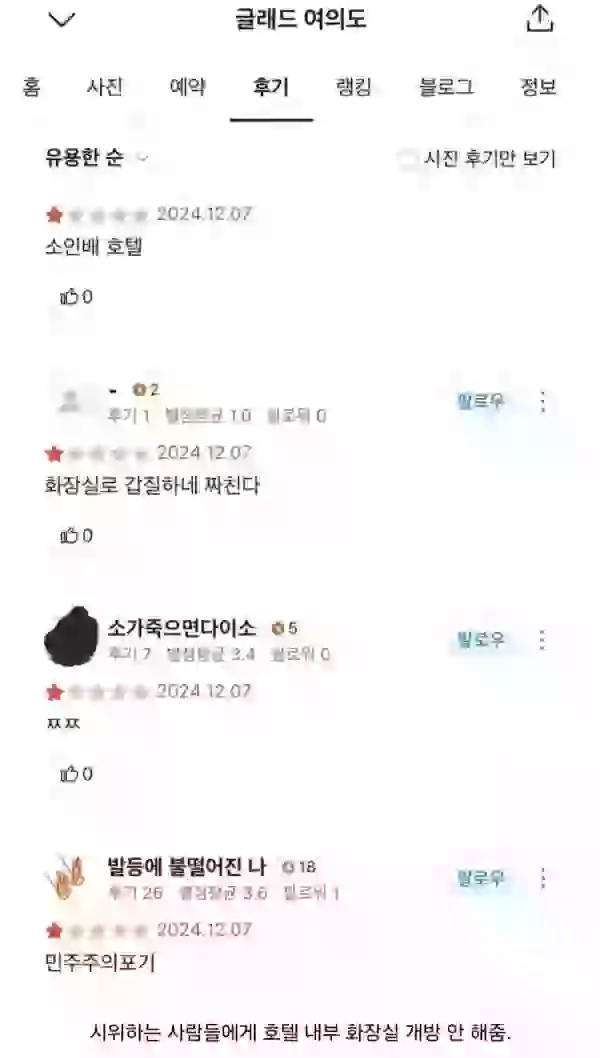Switch to the 홈 tab
This screenshot has height=1058, width=600.
pyautogui.click(x=31, y=87)
